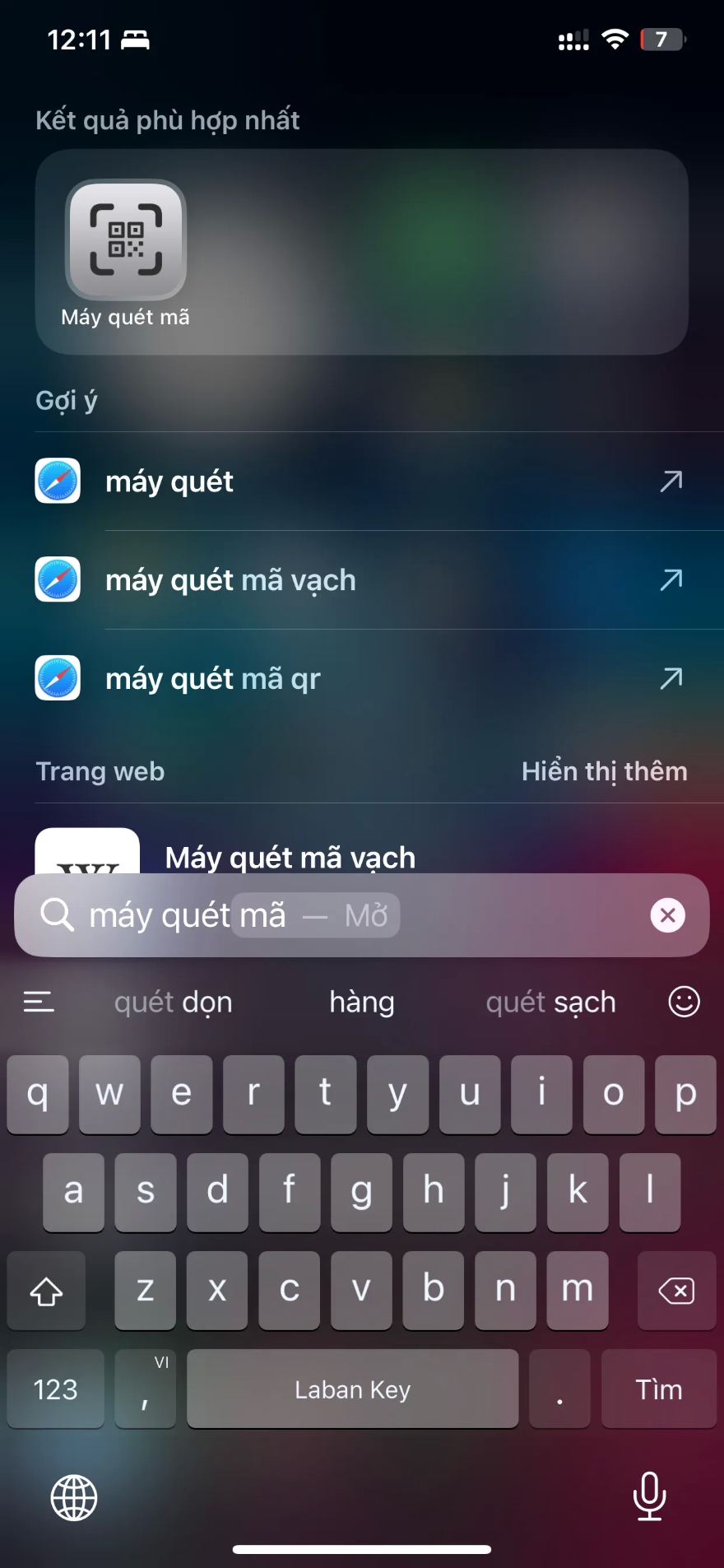Screen dimensions: 724x1568
Task: Tap the arrow beside the máy quét suggestion
Action: click(671, 482)
